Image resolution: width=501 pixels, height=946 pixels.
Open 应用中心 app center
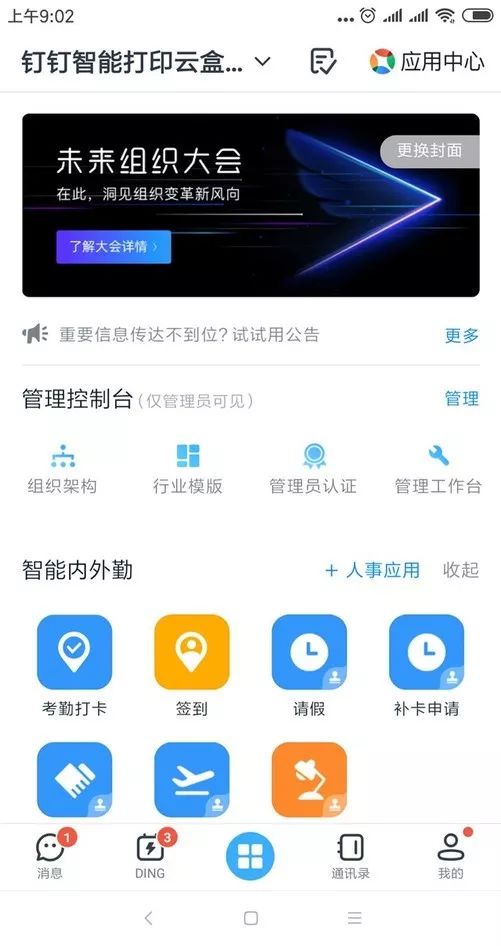427,62
